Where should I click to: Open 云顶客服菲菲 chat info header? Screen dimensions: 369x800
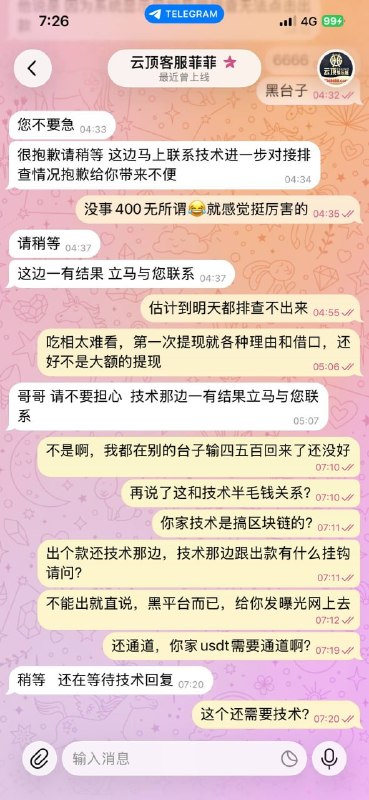coord(184,68)
